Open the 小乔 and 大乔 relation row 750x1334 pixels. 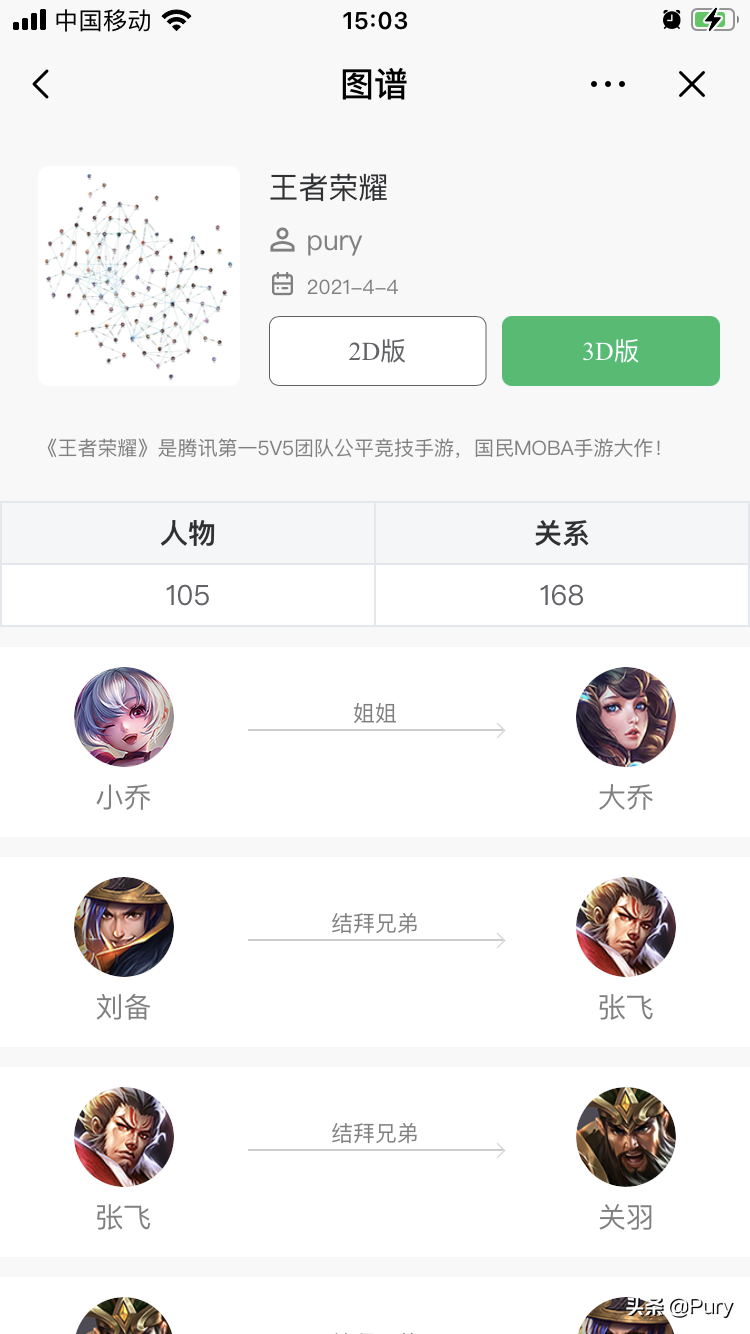pyautogui.click(x=375, y=741)
